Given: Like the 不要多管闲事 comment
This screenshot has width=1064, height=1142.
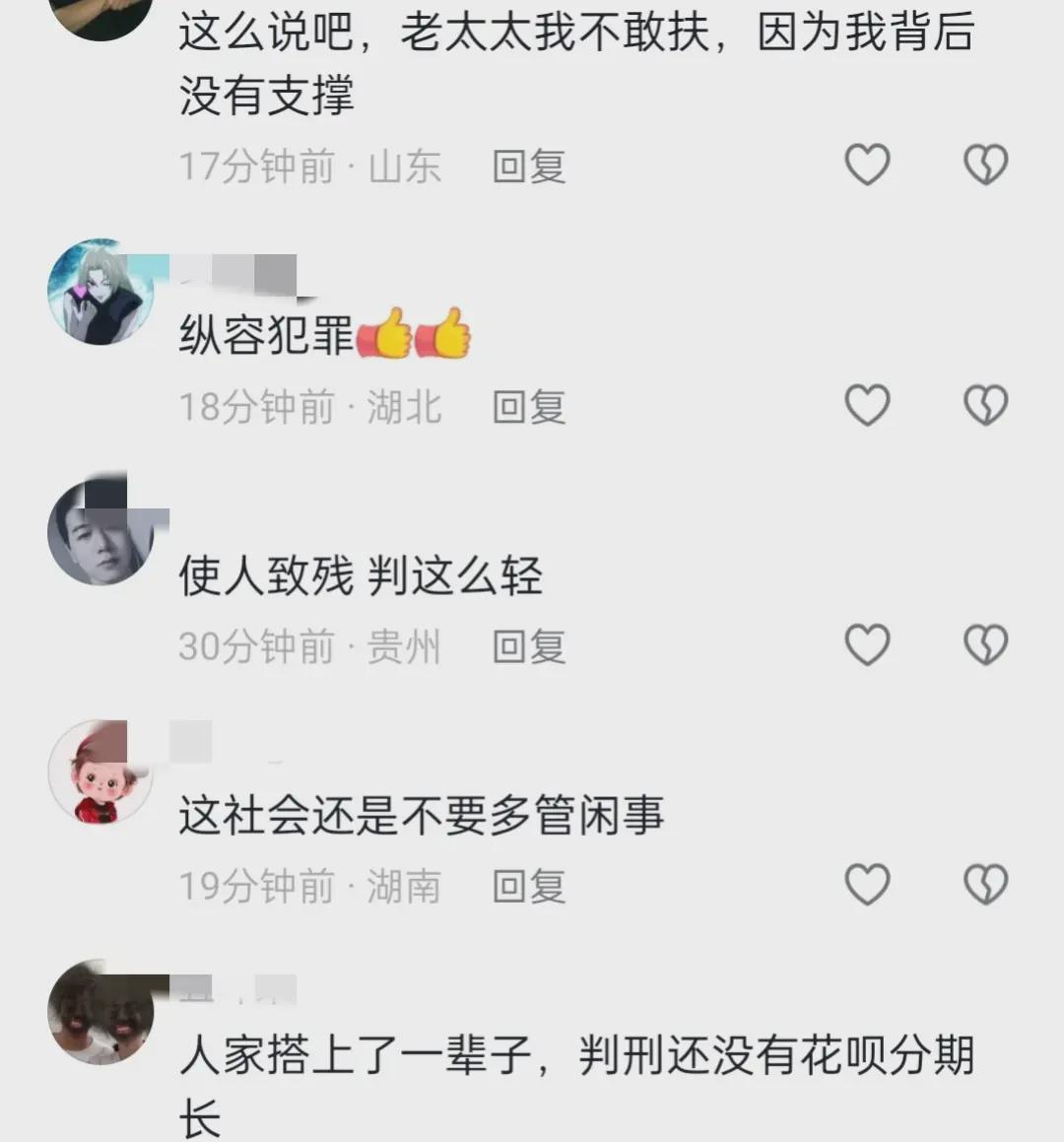Looking at the screenshot, I should 867,885.
